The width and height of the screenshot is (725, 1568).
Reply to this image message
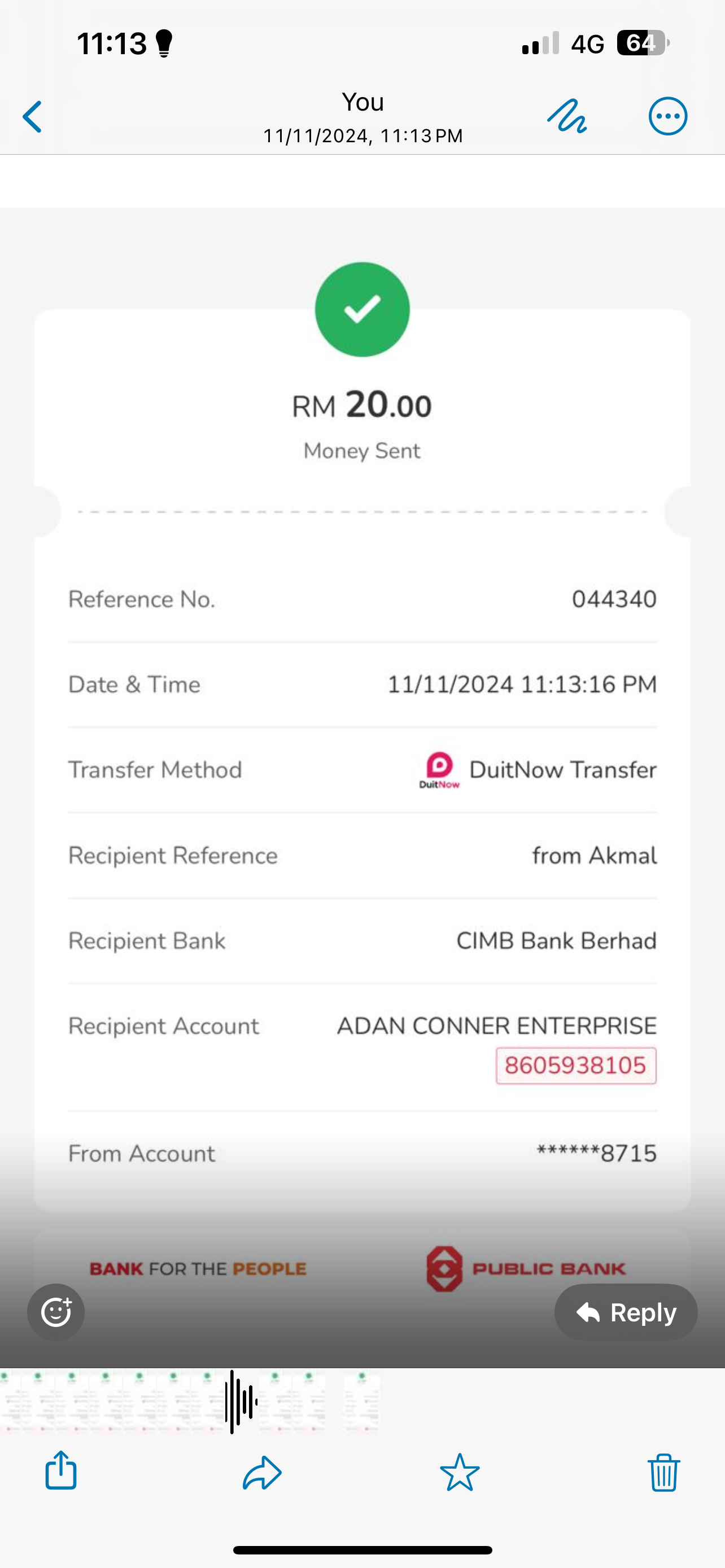coord(626,1312)
